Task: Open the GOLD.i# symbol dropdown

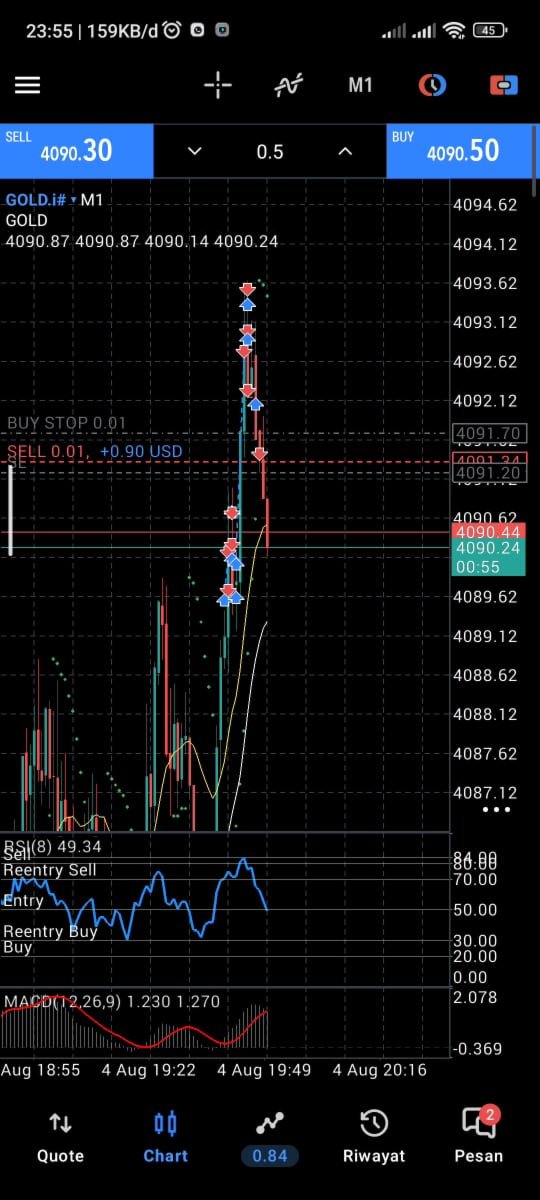Action: point(41,200)
